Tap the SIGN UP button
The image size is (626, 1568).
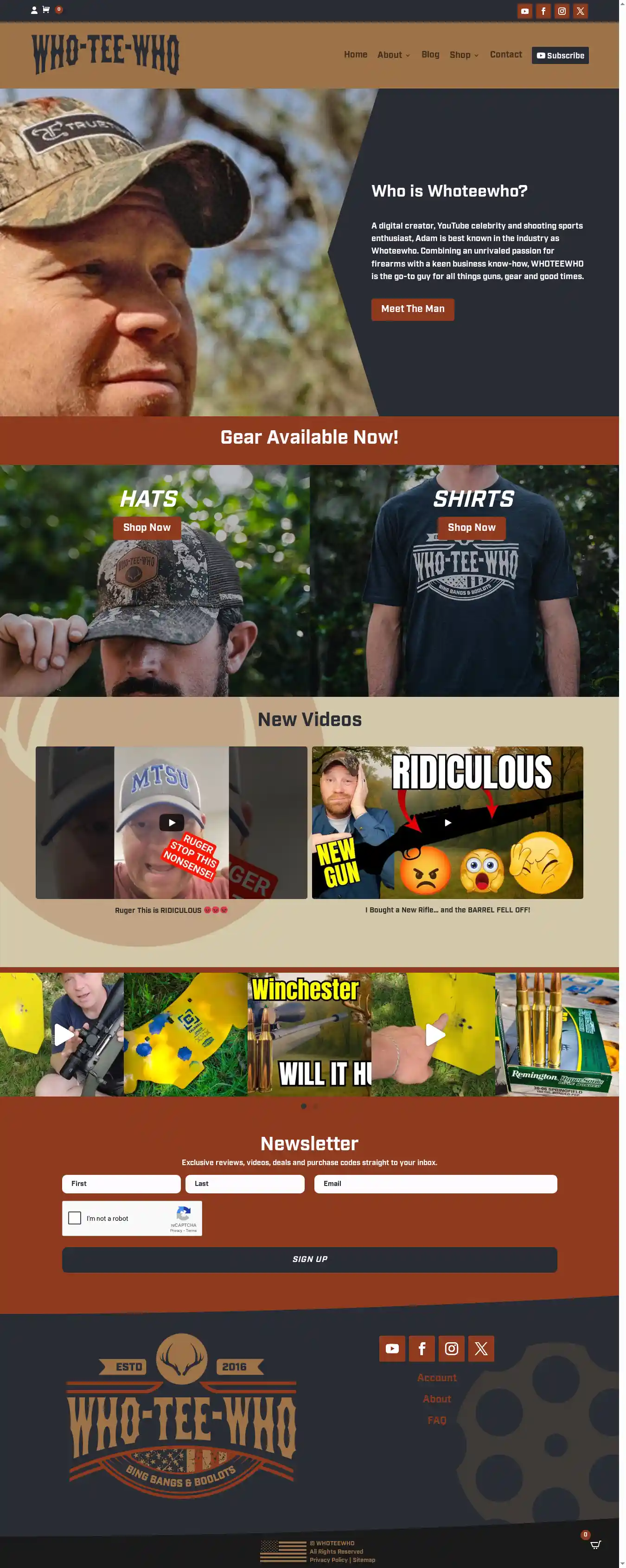309,1259
